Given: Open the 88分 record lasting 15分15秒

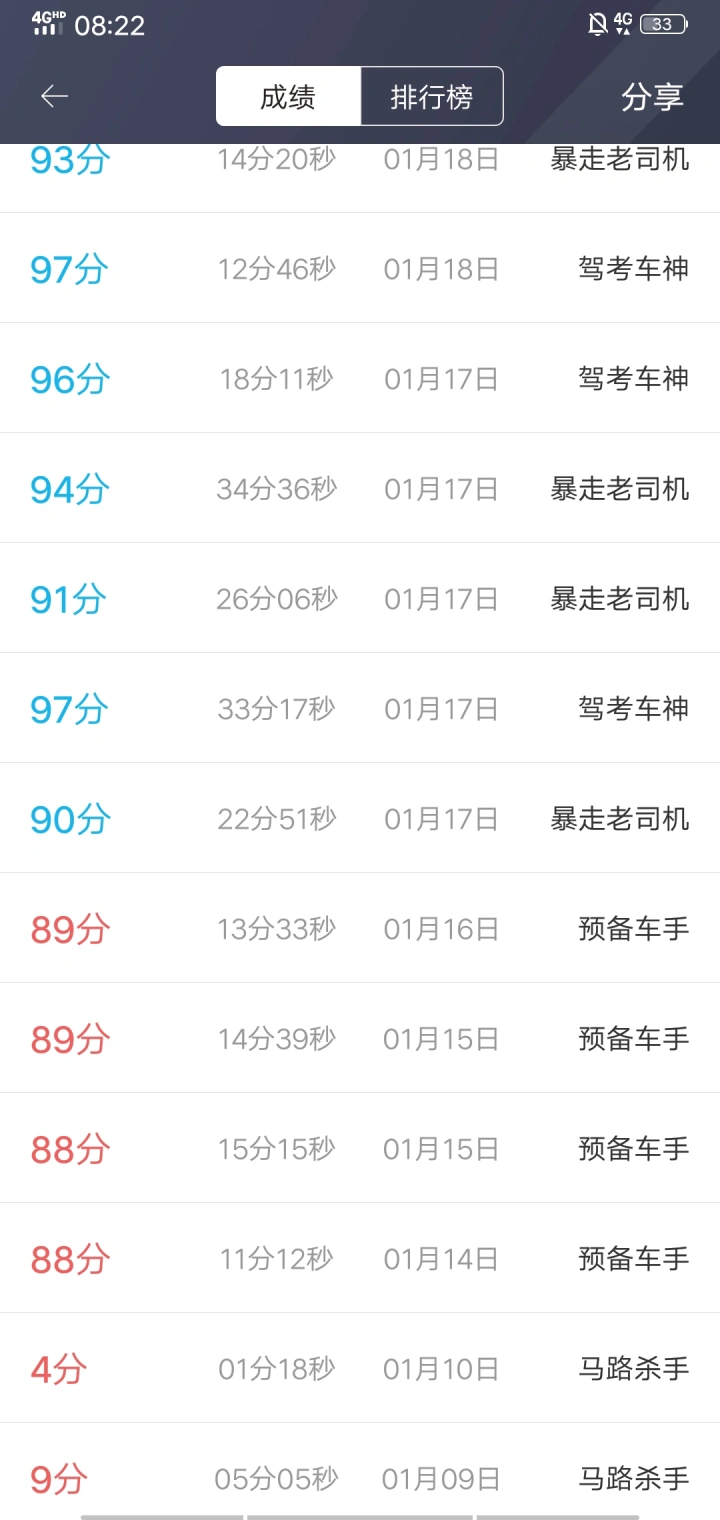Looking at the screenshot, I should tap(360, 1148).
